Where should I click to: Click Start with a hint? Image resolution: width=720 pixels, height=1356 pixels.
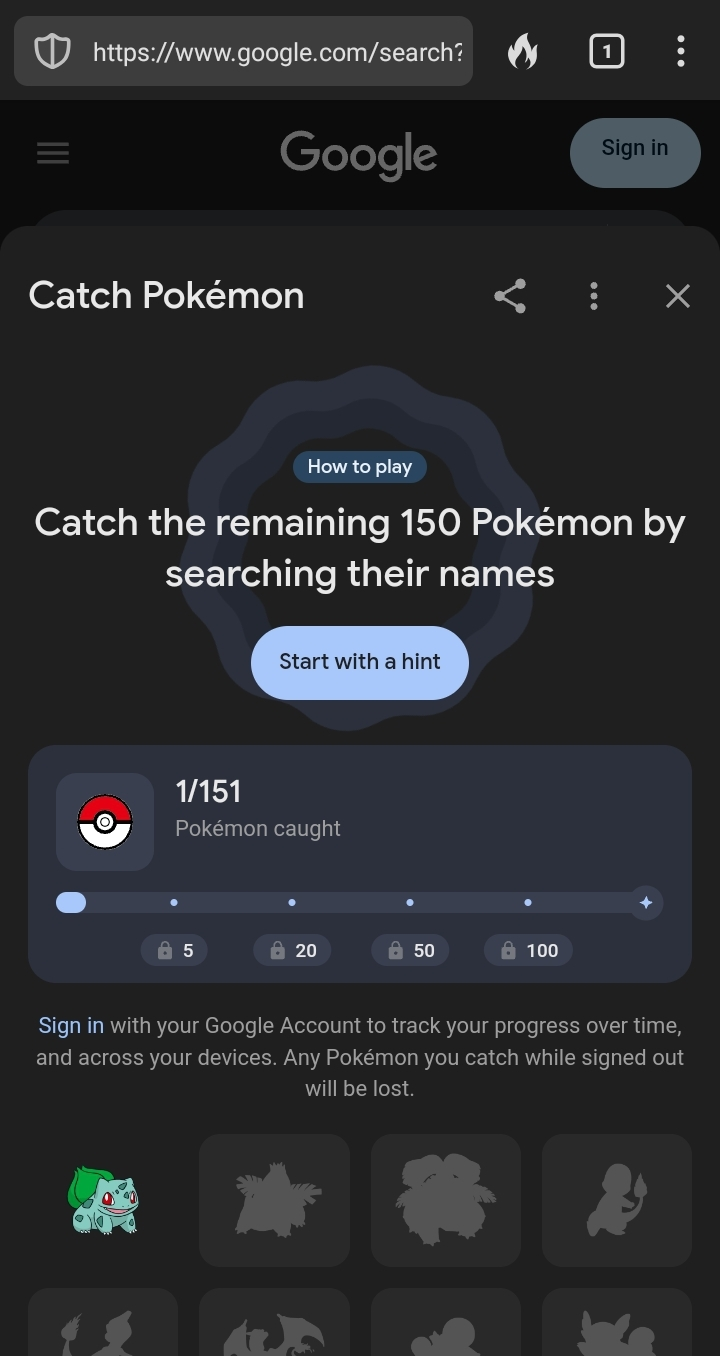pyautogui.click(x=359, y=662)
